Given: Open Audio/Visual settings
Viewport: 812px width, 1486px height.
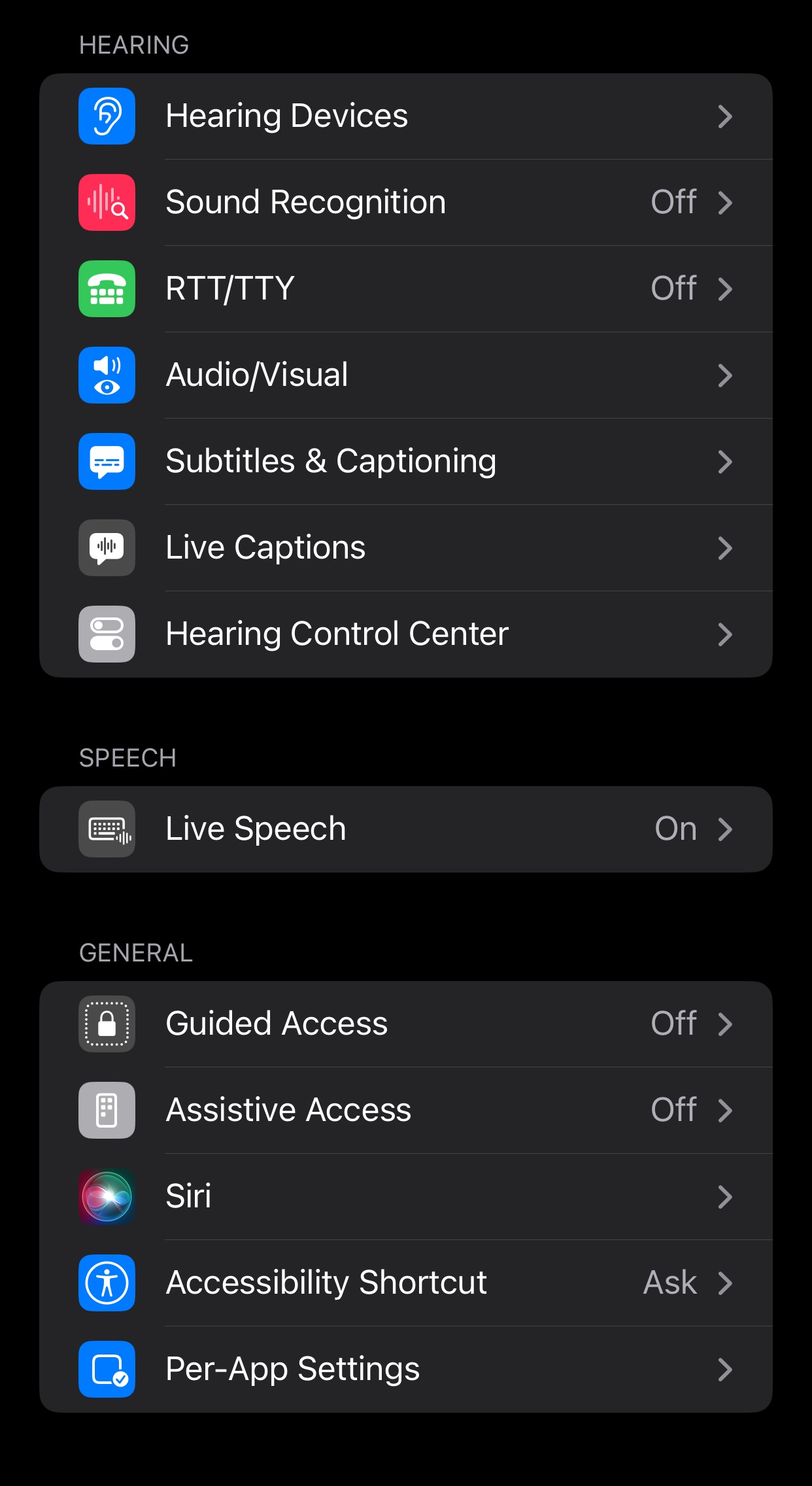Looking at the screenshot, I should (x=405, y=375).
